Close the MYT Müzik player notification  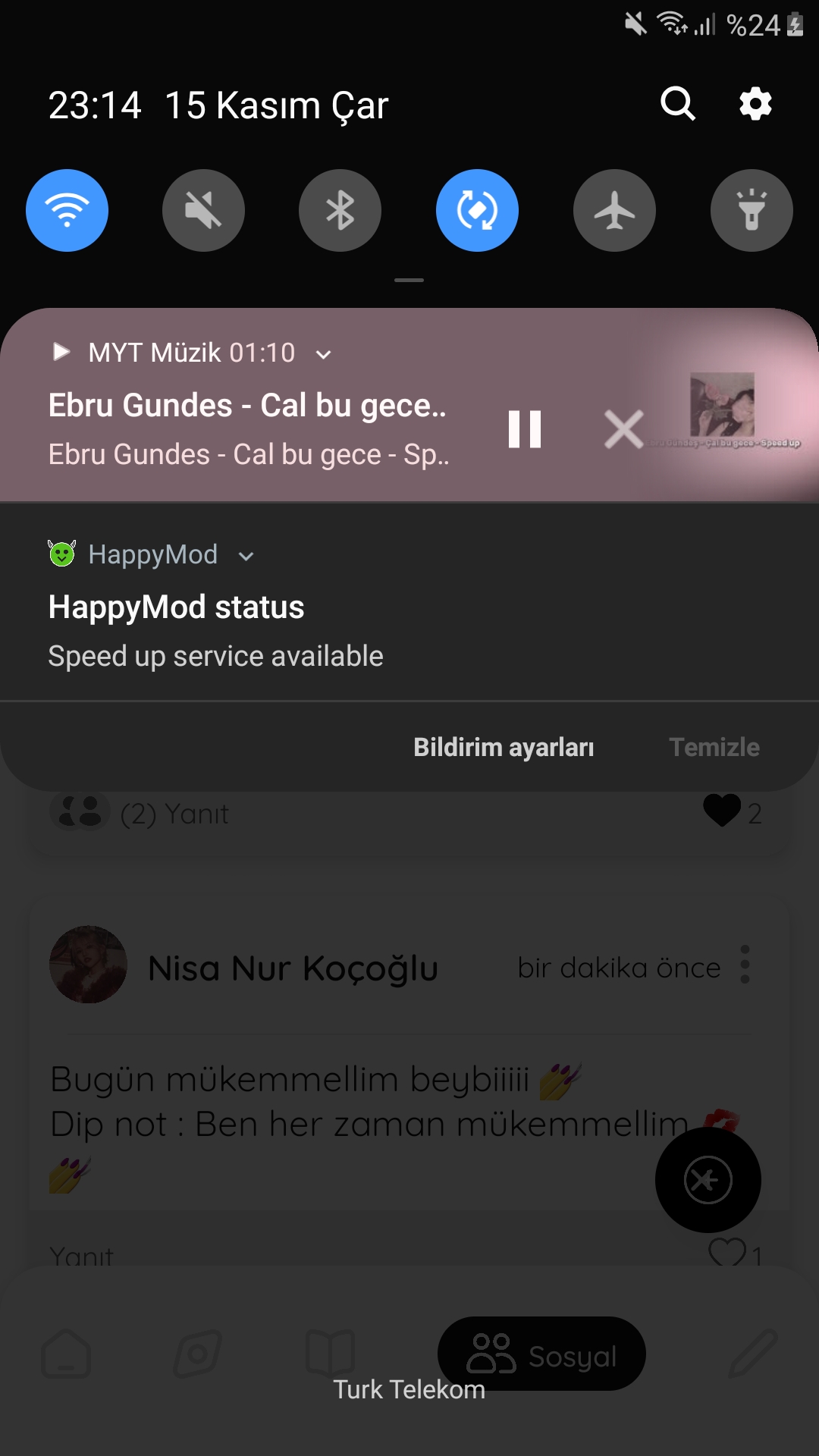pos(623,429)
